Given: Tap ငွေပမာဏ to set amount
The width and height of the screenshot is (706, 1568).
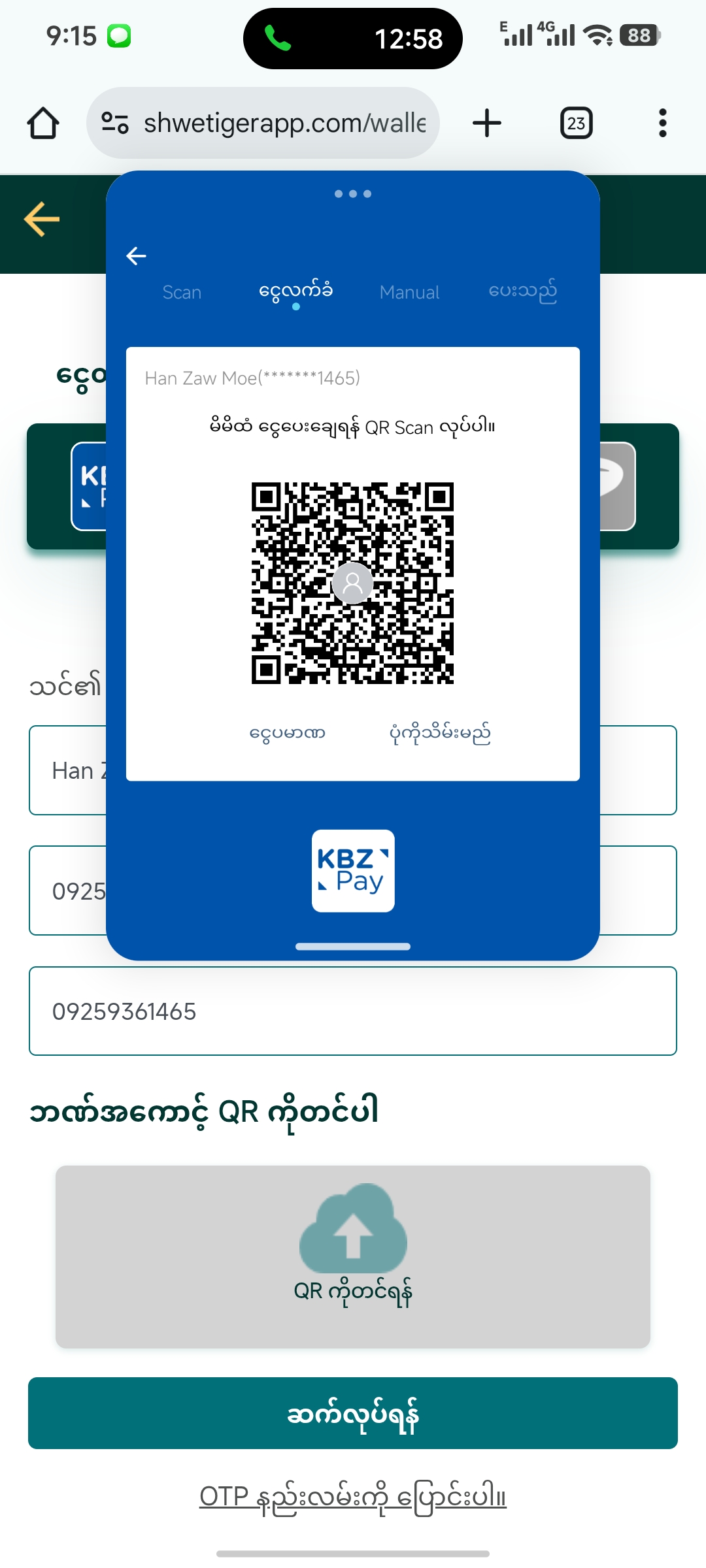Looking at the screenshot, I should [287, 733].
